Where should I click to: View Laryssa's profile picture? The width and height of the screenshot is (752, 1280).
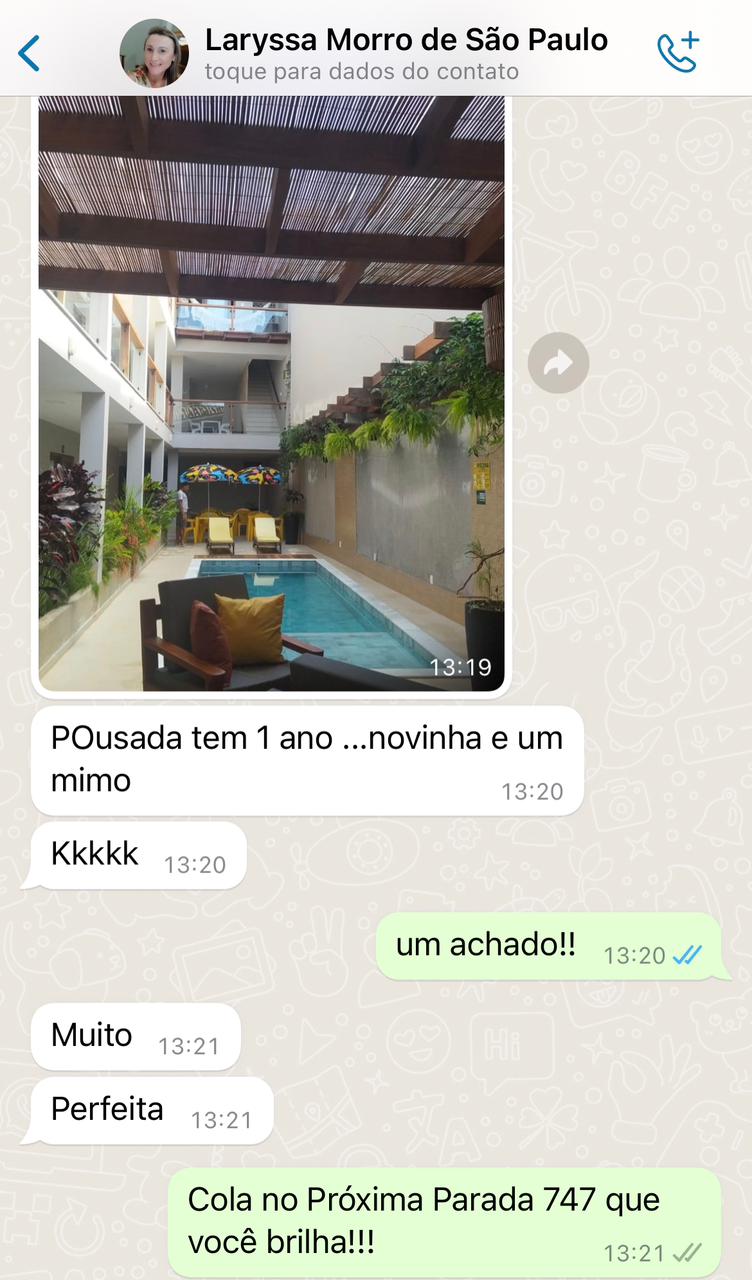coord(154,53)
